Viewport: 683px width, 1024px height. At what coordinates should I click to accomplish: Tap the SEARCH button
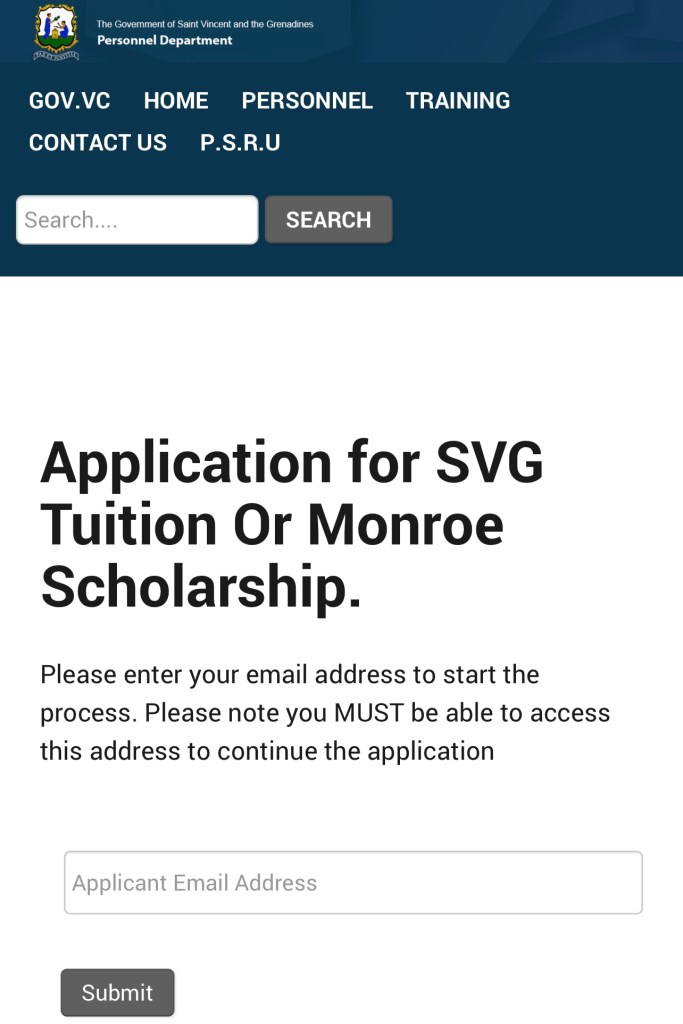[328, 220]
